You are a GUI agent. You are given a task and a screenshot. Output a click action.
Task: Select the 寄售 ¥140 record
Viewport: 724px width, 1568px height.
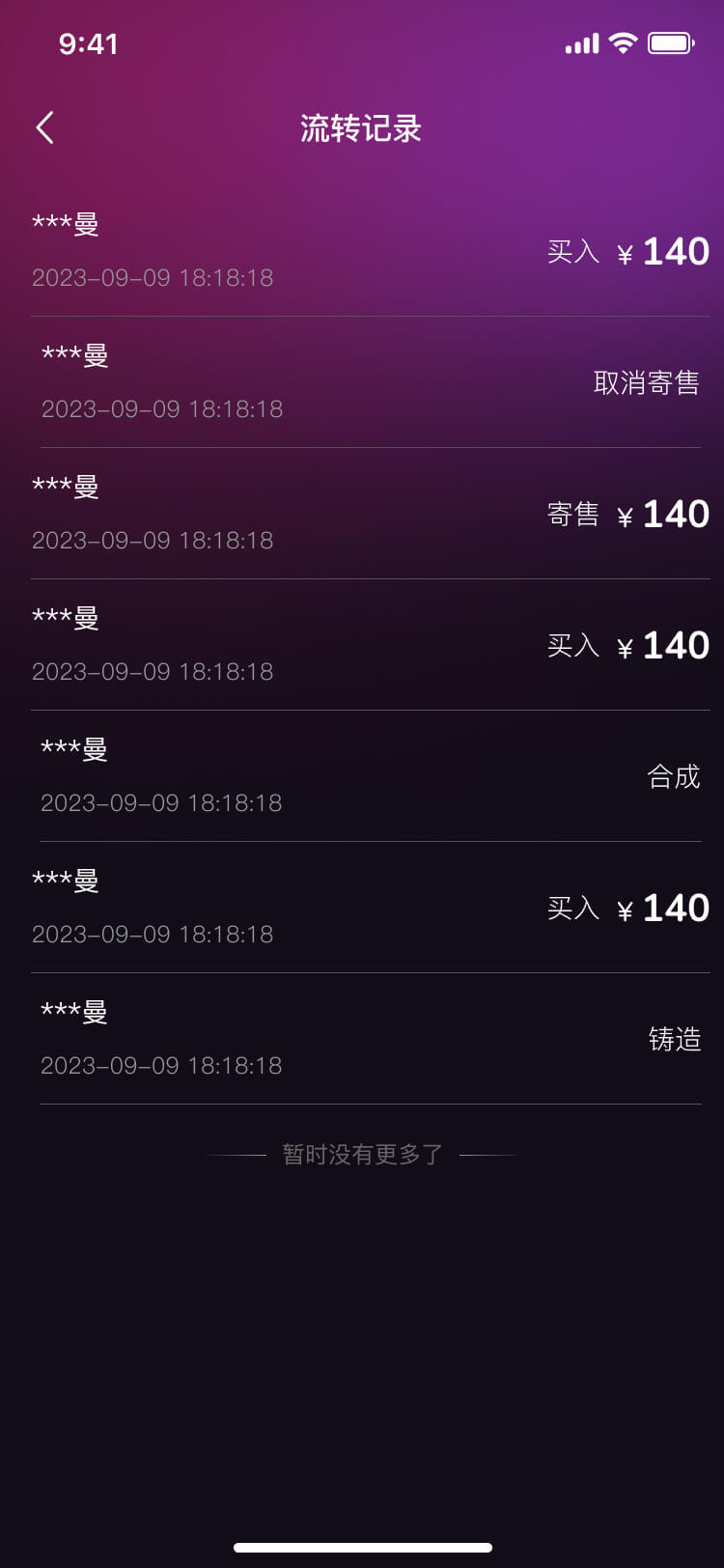pos(362,513)
